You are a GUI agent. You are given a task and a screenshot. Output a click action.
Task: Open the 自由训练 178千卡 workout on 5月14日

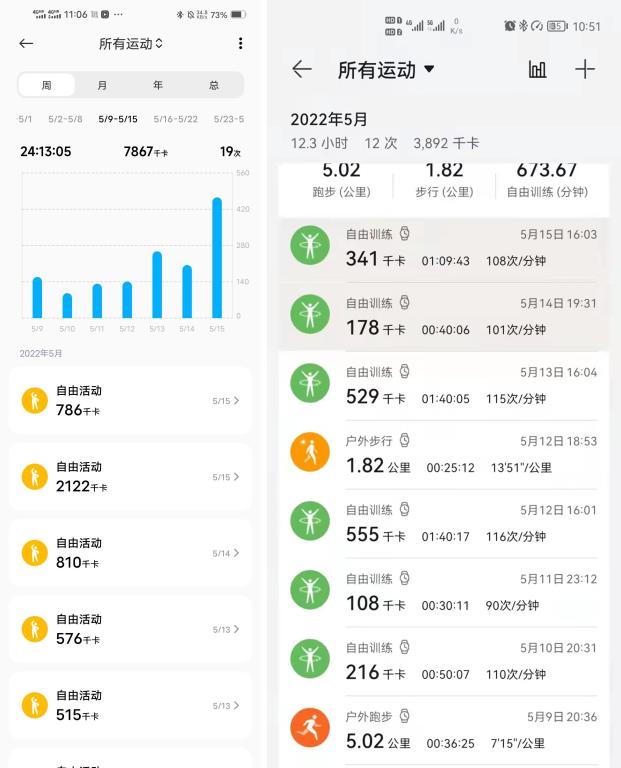tap(444, 316)
